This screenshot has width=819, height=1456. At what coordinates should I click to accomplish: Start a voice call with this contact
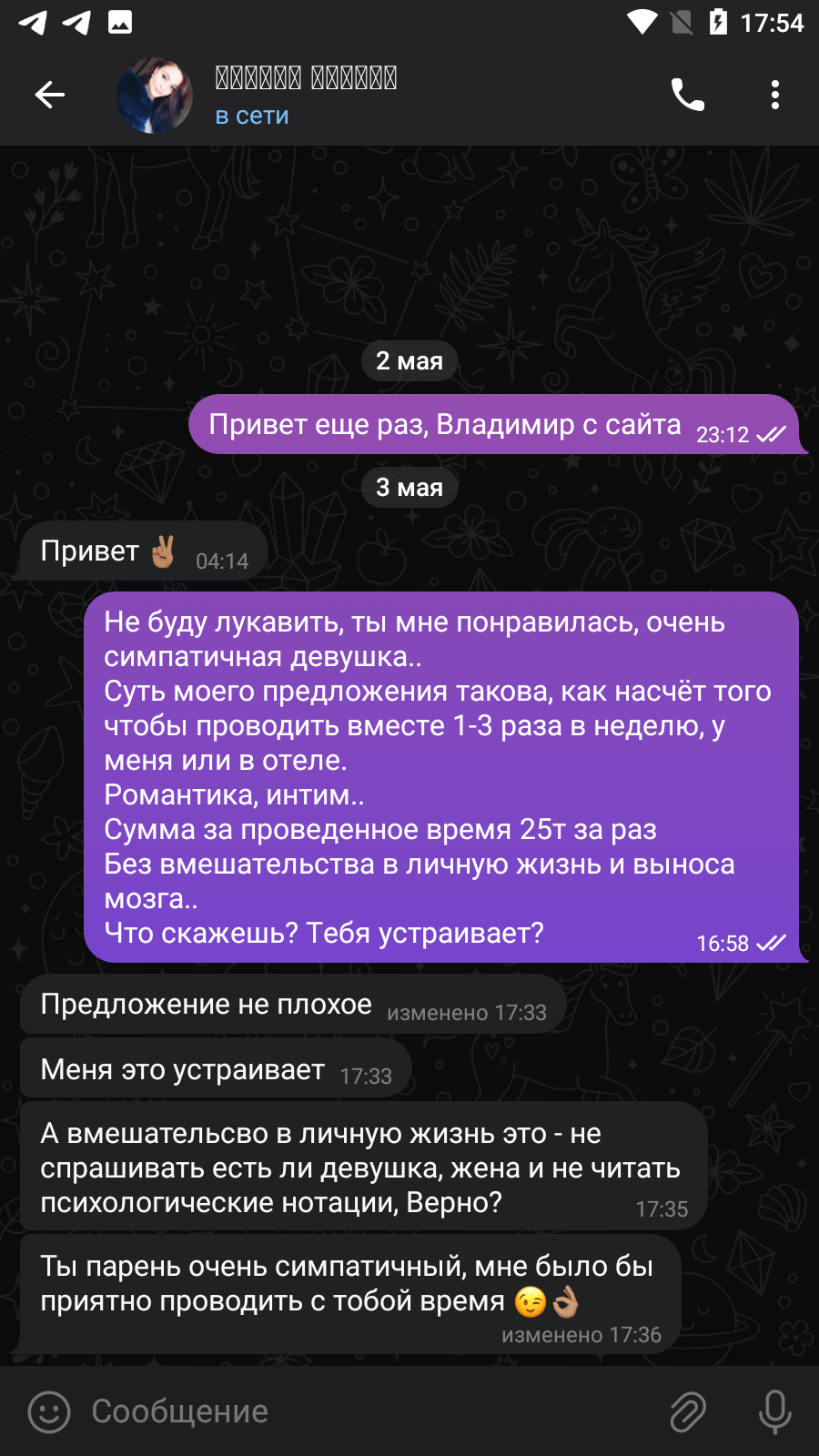coord(688,95)
